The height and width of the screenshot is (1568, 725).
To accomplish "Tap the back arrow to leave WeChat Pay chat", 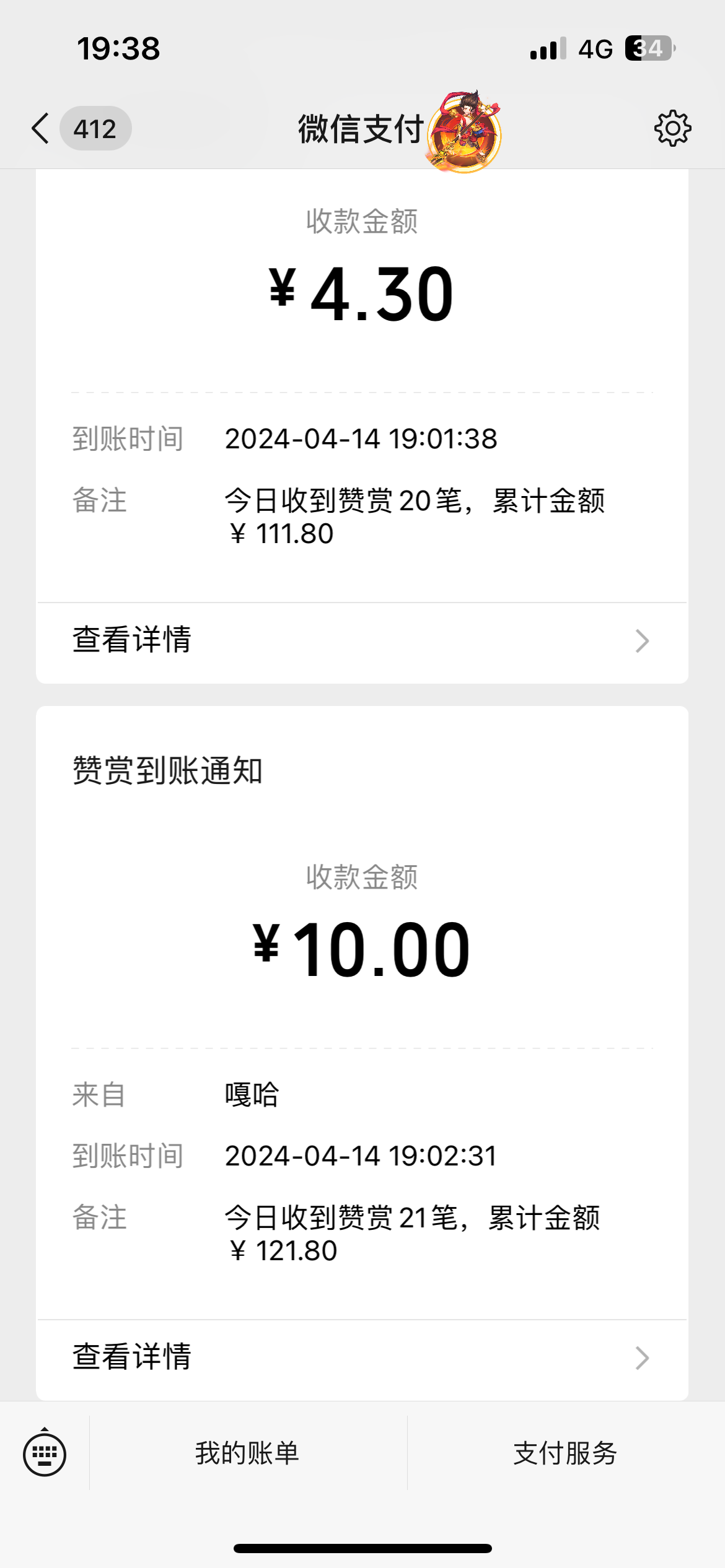I will [x=39, y=129].
